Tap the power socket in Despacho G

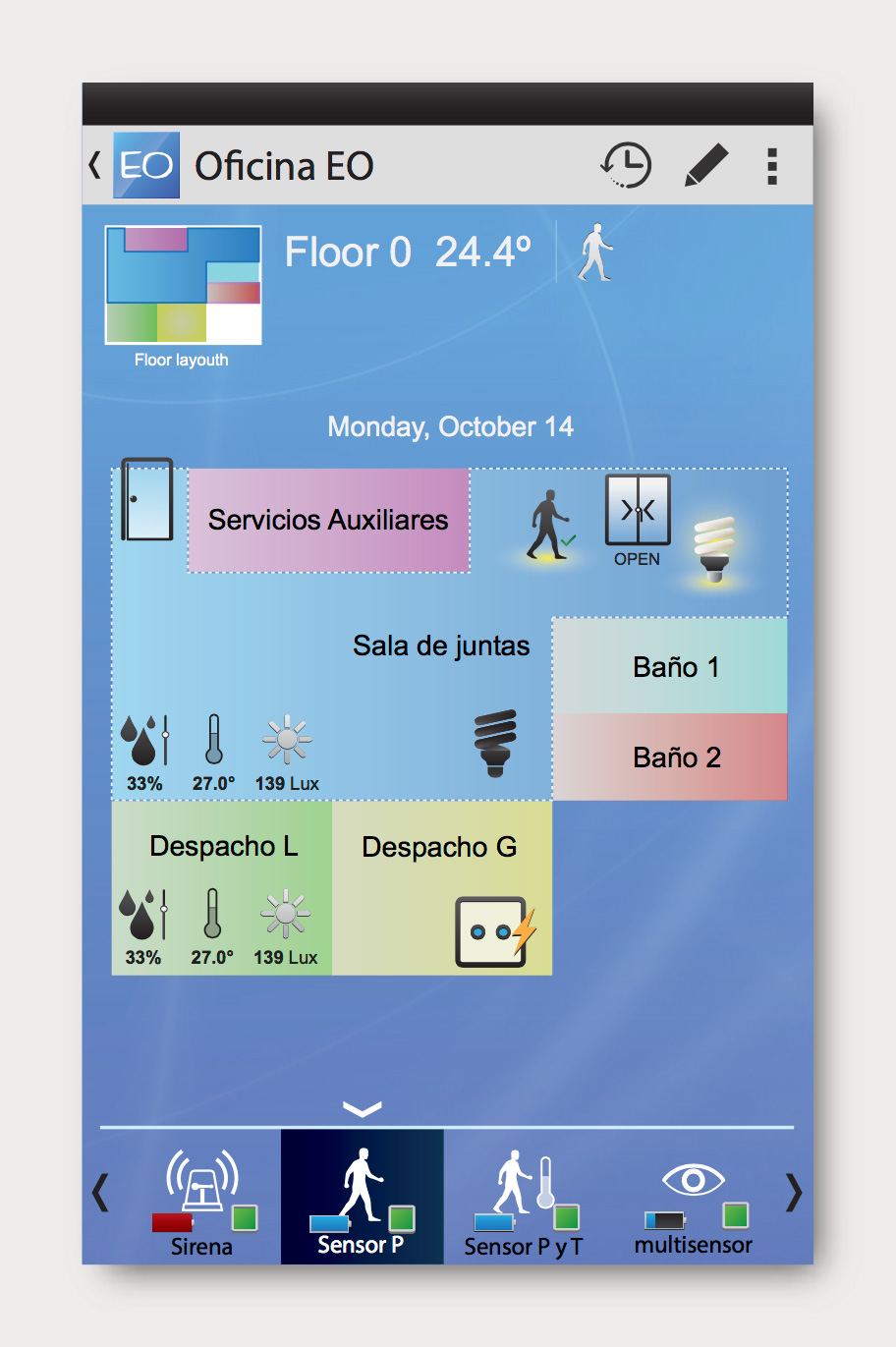(494, 931)
